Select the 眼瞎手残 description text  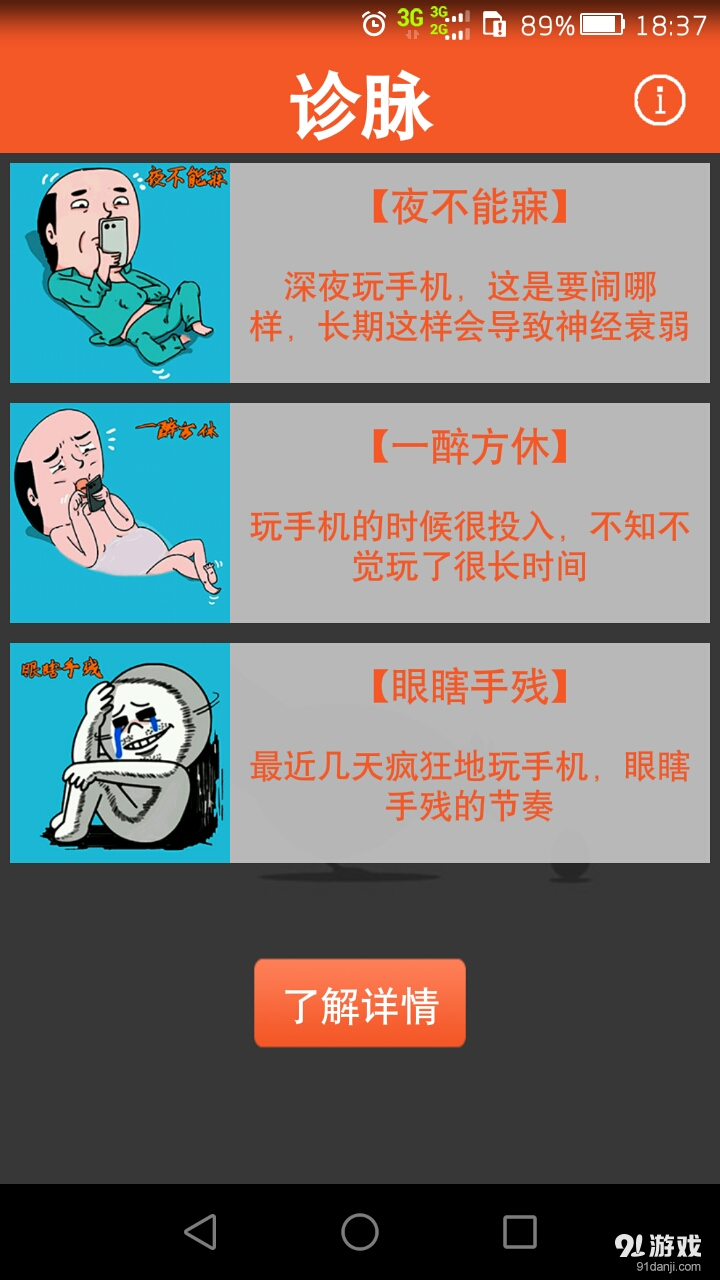click(x=470, y=785)
